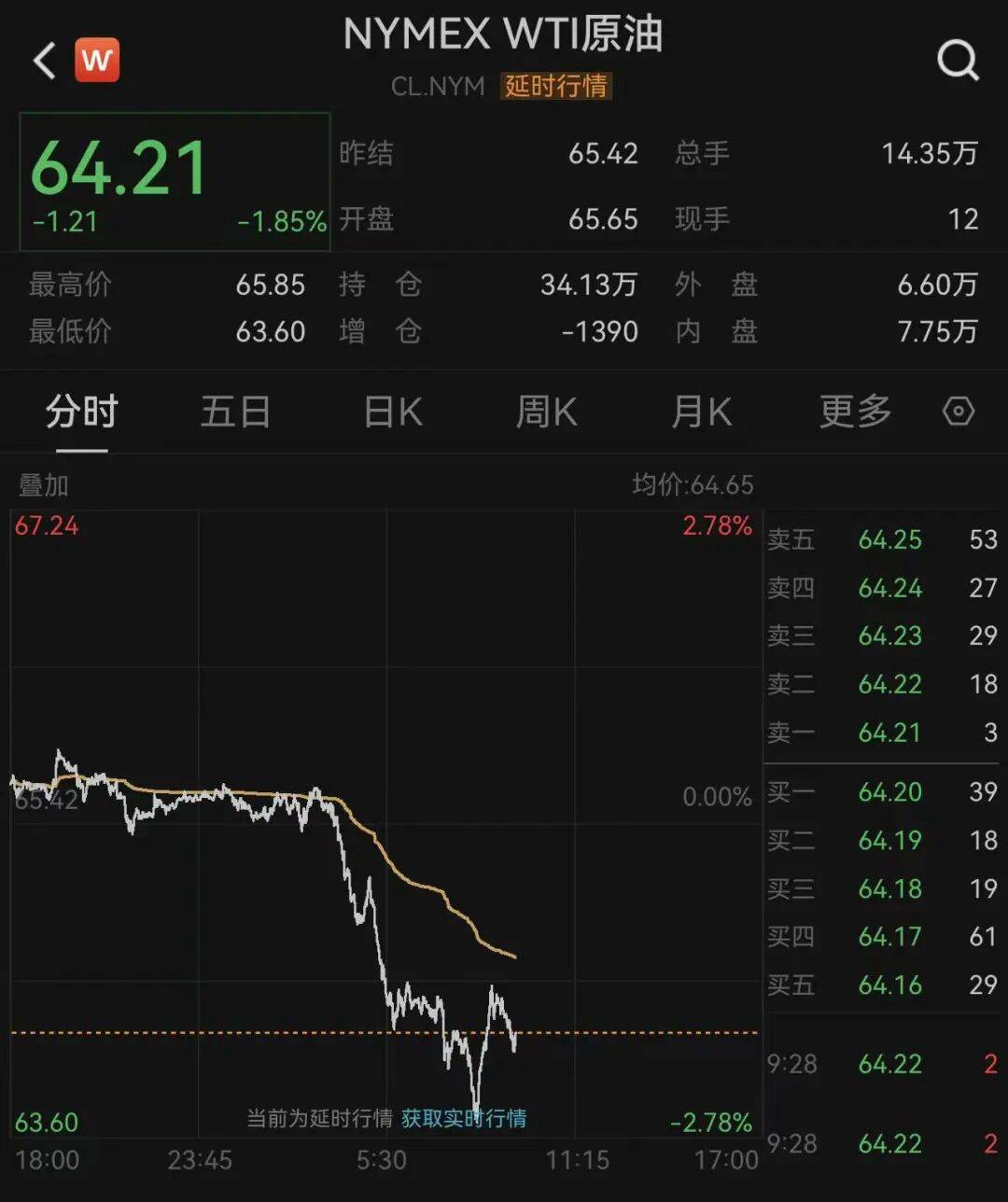The image size is (1008, 1202).
Task: Switch to the 日K daily candlestick tab
Action: click(391, 412)
